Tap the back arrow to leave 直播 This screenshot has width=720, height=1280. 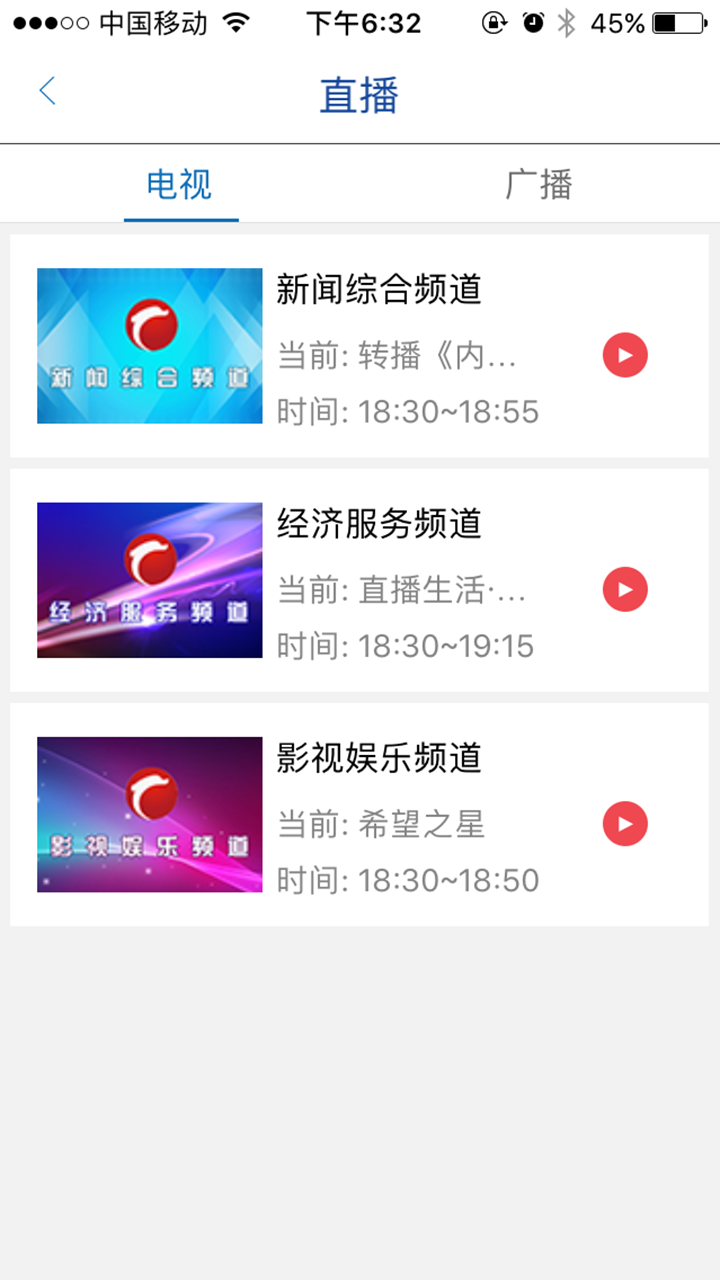47,90
